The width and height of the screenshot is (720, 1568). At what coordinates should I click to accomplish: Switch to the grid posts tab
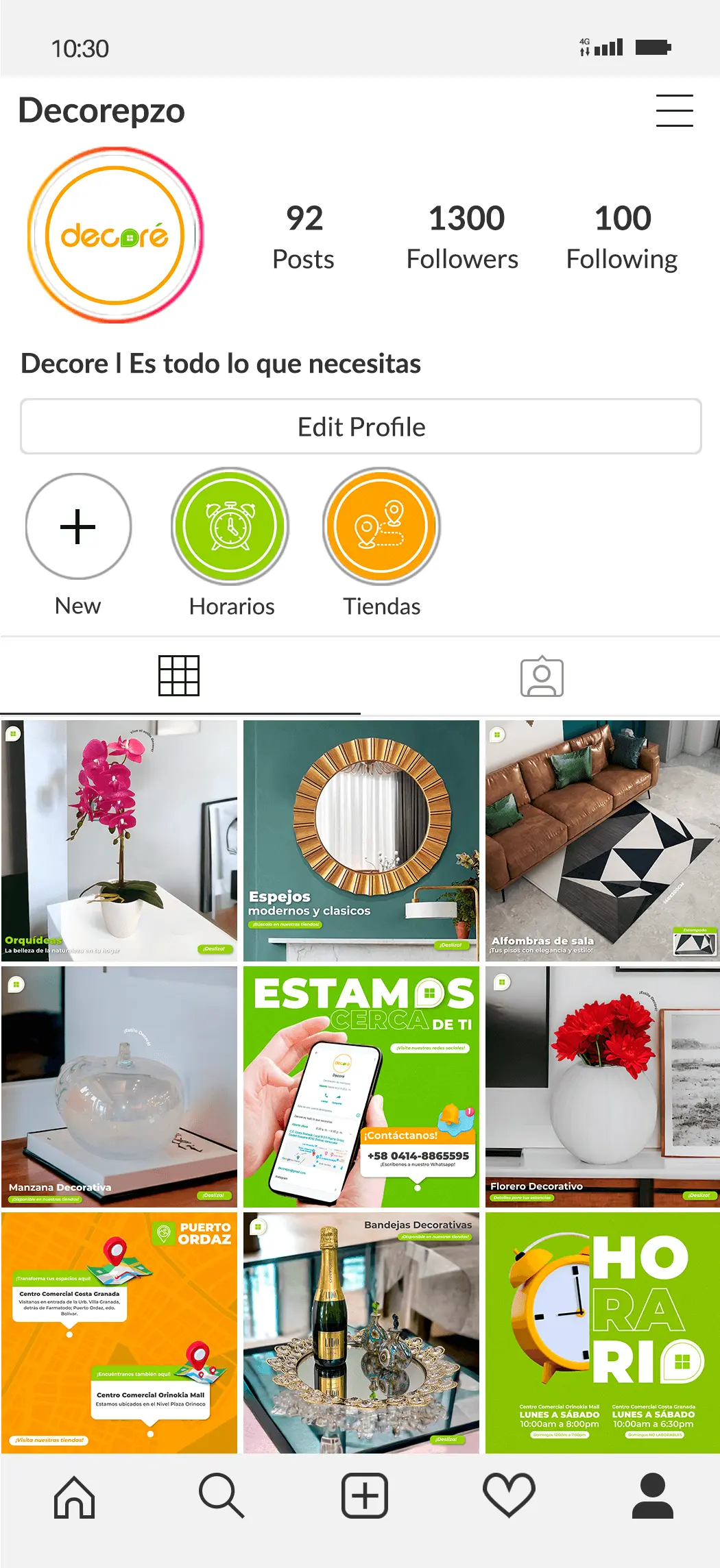179,676
